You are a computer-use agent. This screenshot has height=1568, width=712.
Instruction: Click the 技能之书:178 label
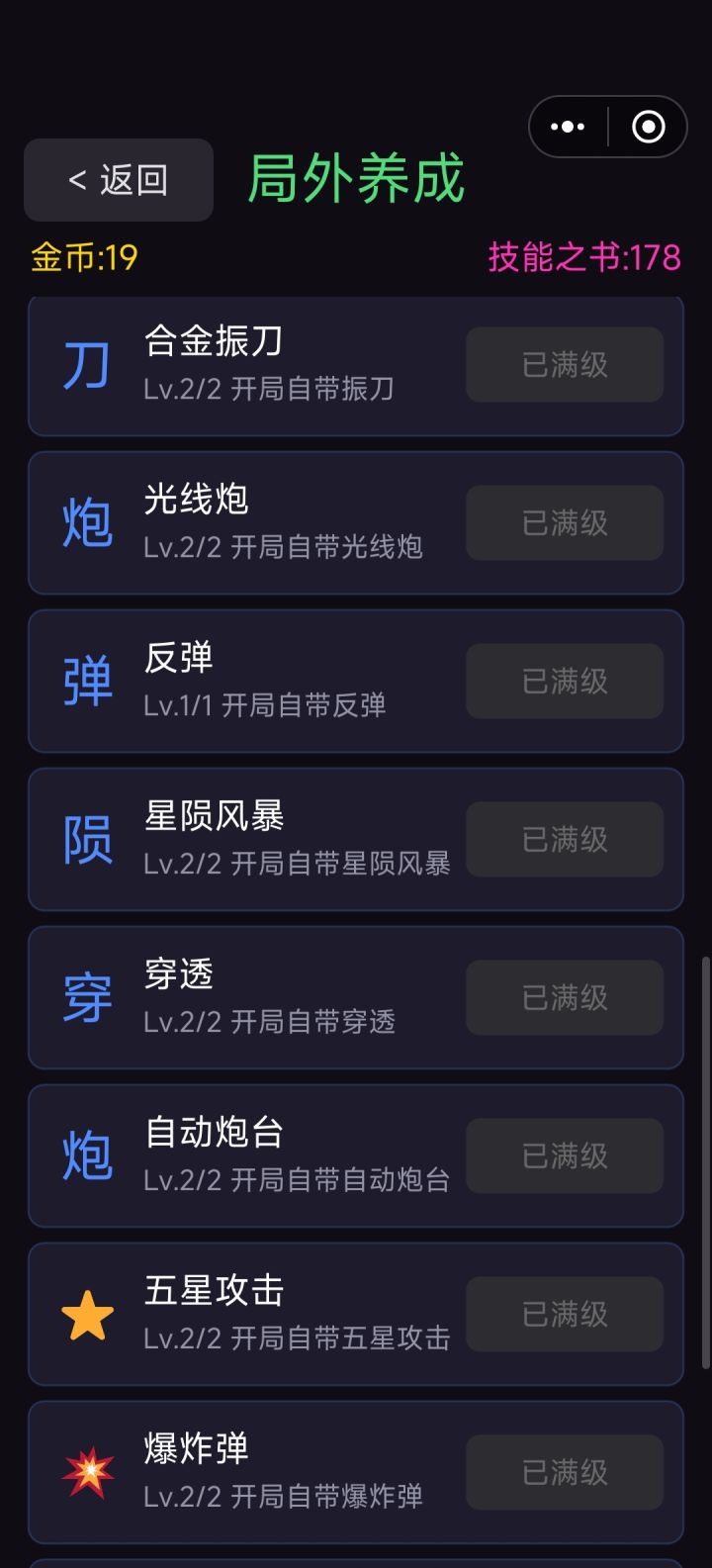click(583, 256)
